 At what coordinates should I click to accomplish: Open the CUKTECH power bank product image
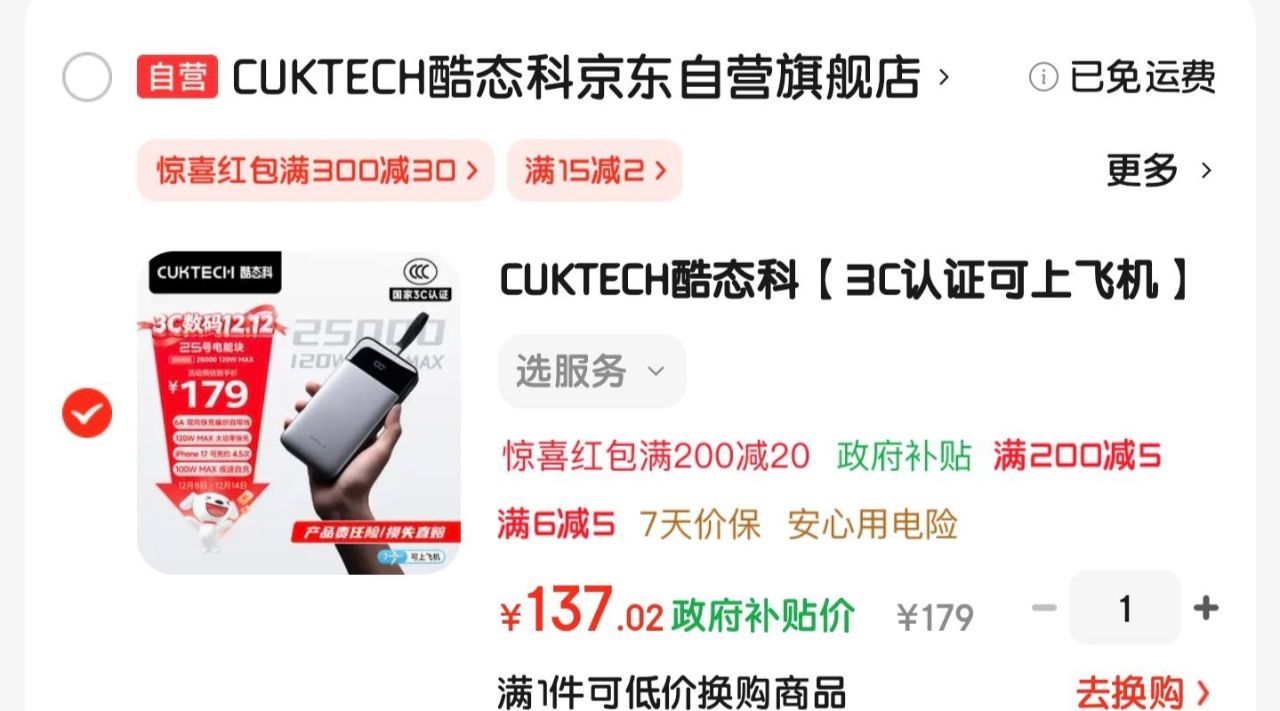click(x=298, y=413)
